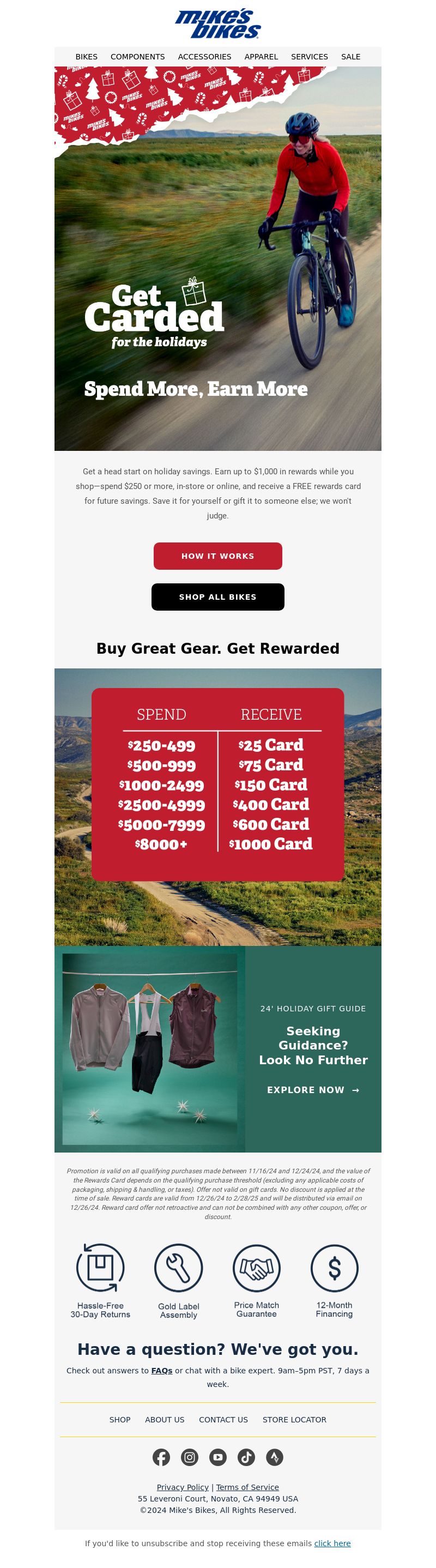The height and width of the screenshot is (1568, 436).
Task: Go to CONTACT US page
Action: pos(223,1419)
